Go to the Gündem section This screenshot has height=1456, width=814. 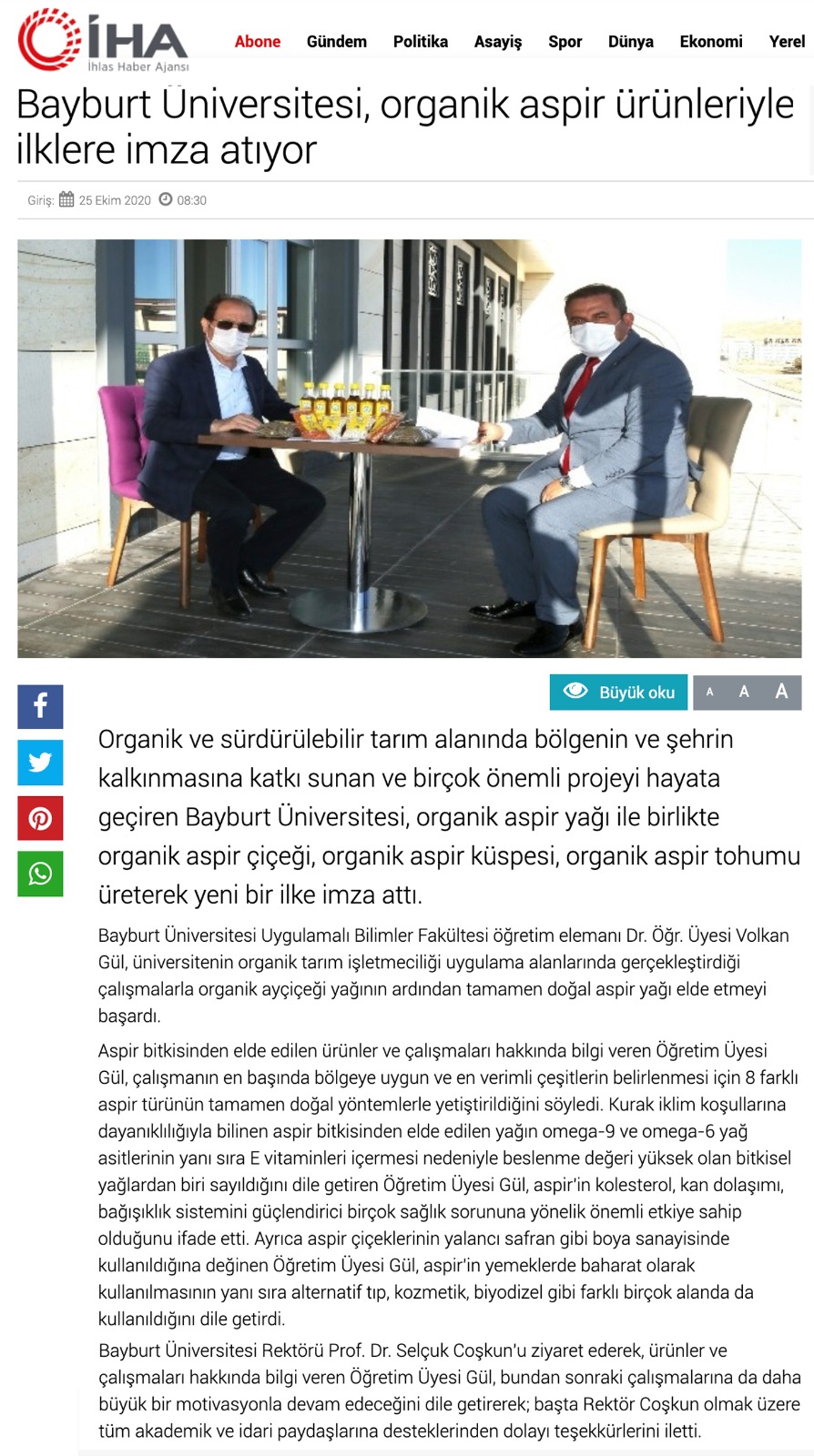336,42
